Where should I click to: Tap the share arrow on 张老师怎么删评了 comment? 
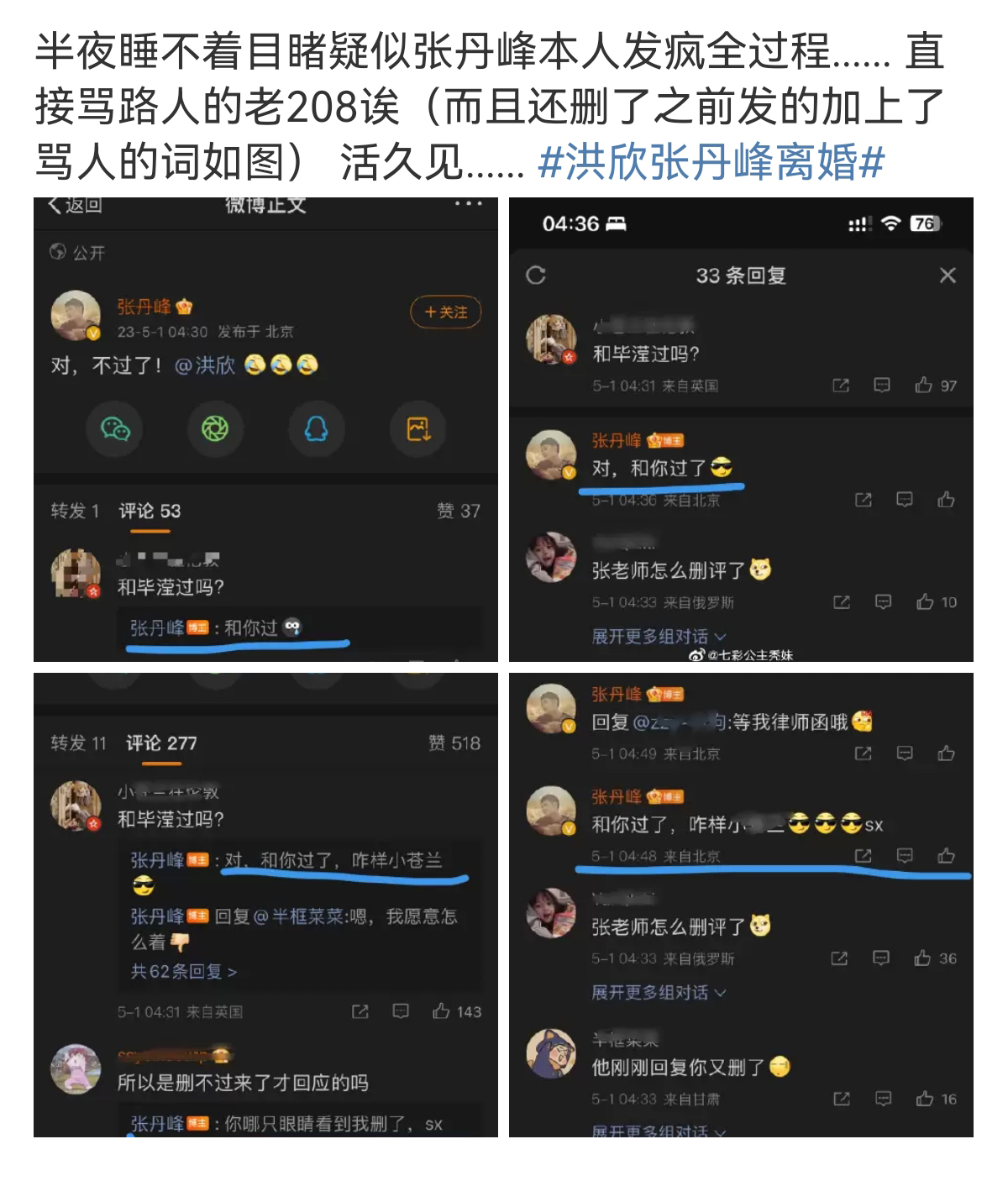point(840,601)
